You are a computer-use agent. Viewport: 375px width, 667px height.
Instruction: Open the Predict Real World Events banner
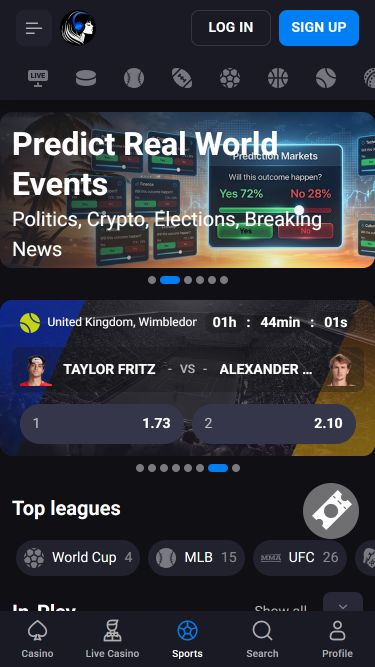click(x=188, y=190)
